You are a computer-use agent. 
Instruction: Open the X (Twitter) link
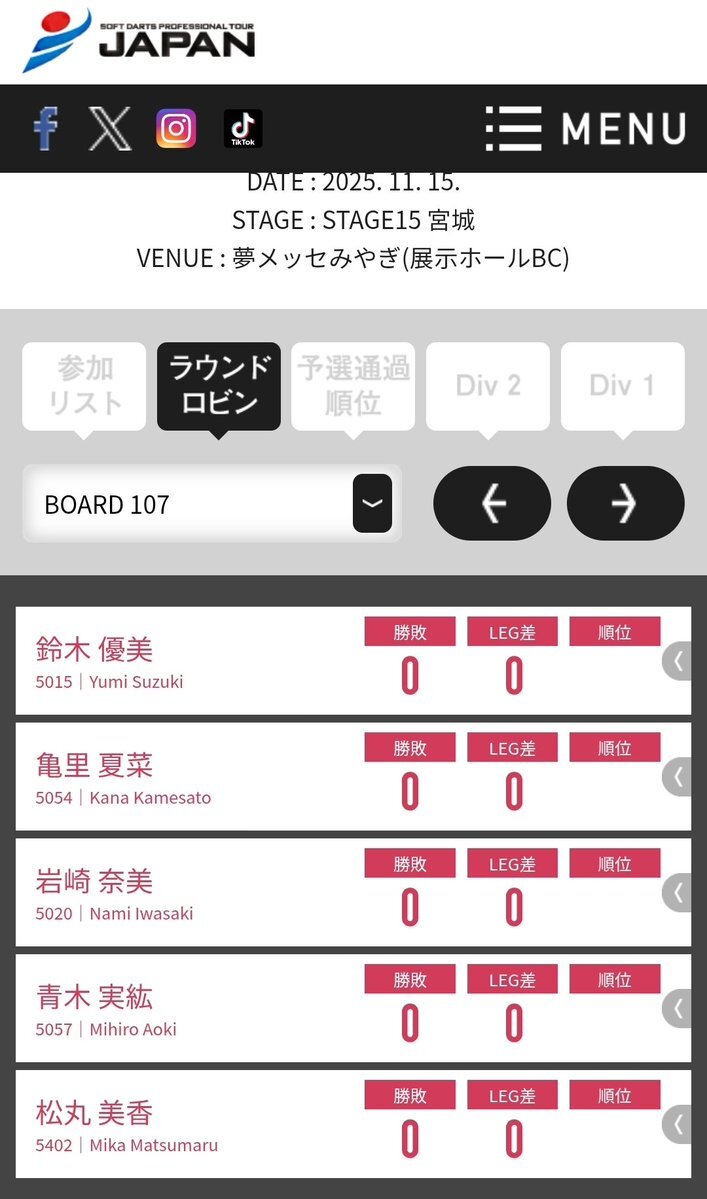[110, 129]
